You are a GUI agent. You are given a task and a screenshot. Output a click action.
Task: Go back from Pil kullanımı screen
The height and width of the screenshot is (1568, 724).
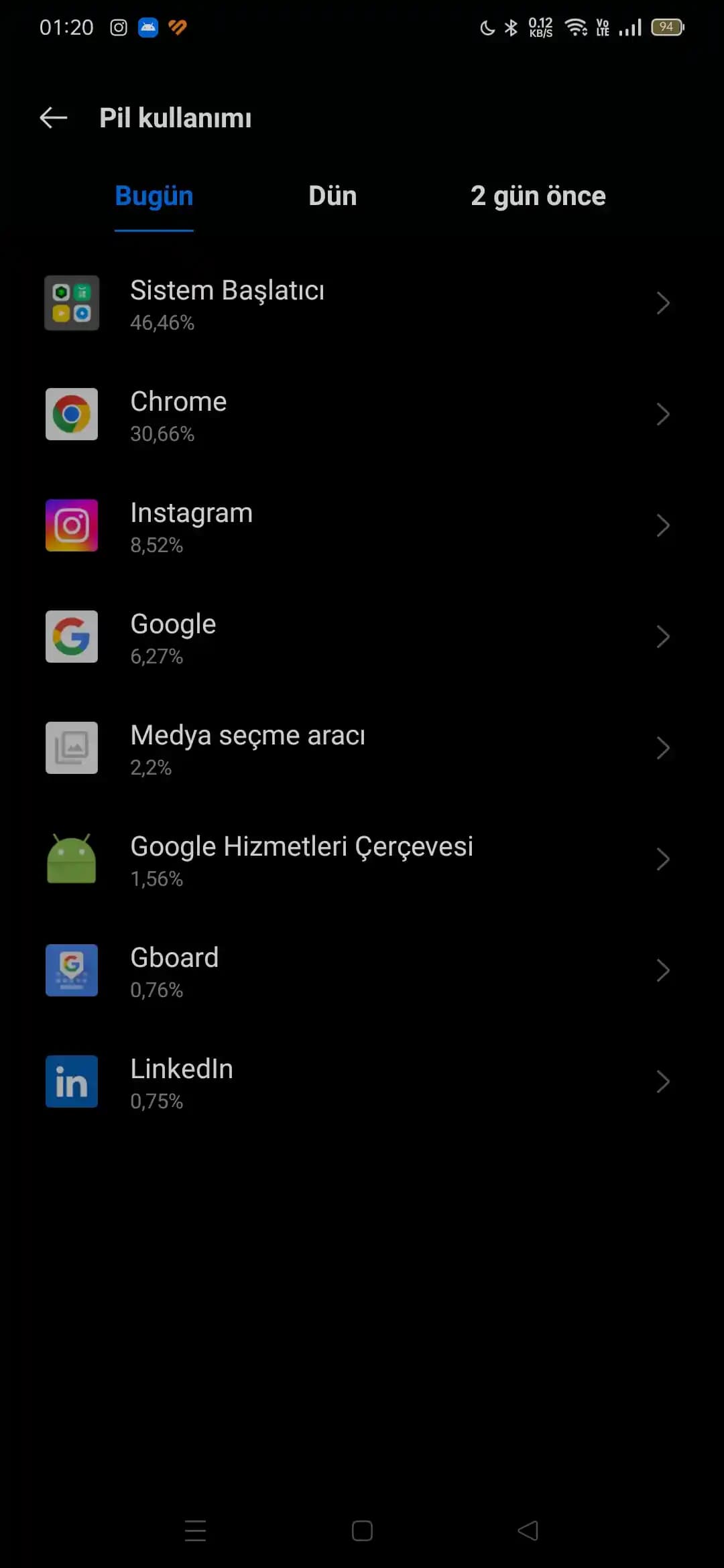pyautogui.click(x=54, y=118)
